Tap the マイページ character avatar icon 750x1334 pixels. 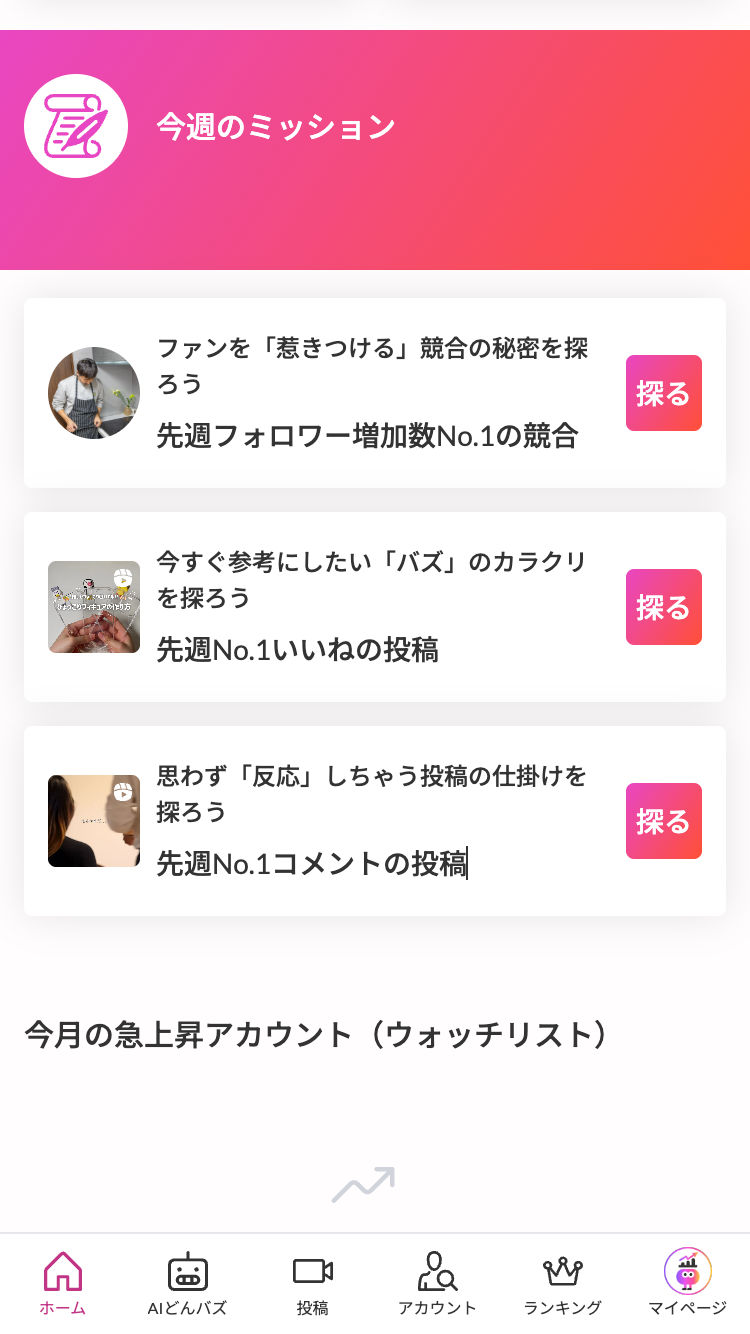point(688,1272)
